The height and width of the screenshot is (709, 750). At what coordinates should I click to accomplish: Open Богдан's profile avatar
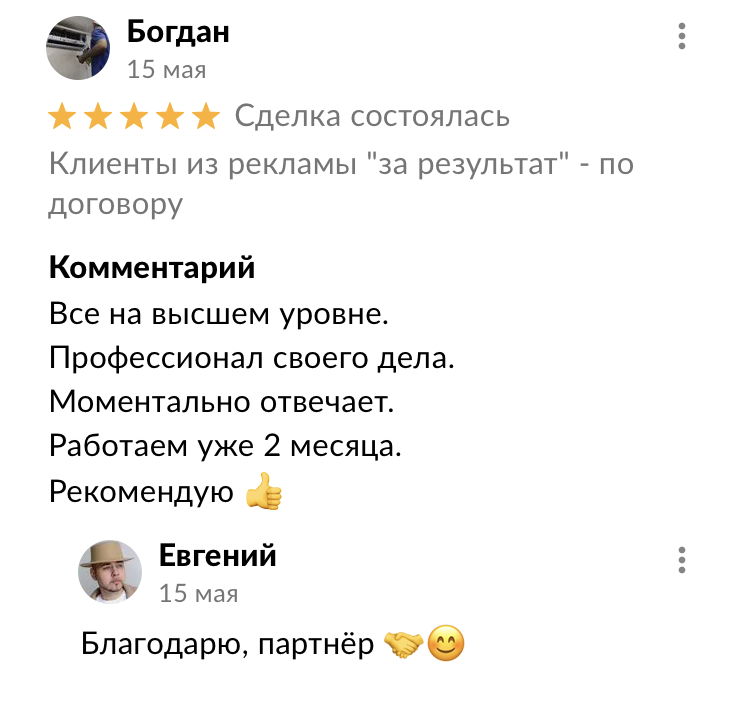(79, 49)
